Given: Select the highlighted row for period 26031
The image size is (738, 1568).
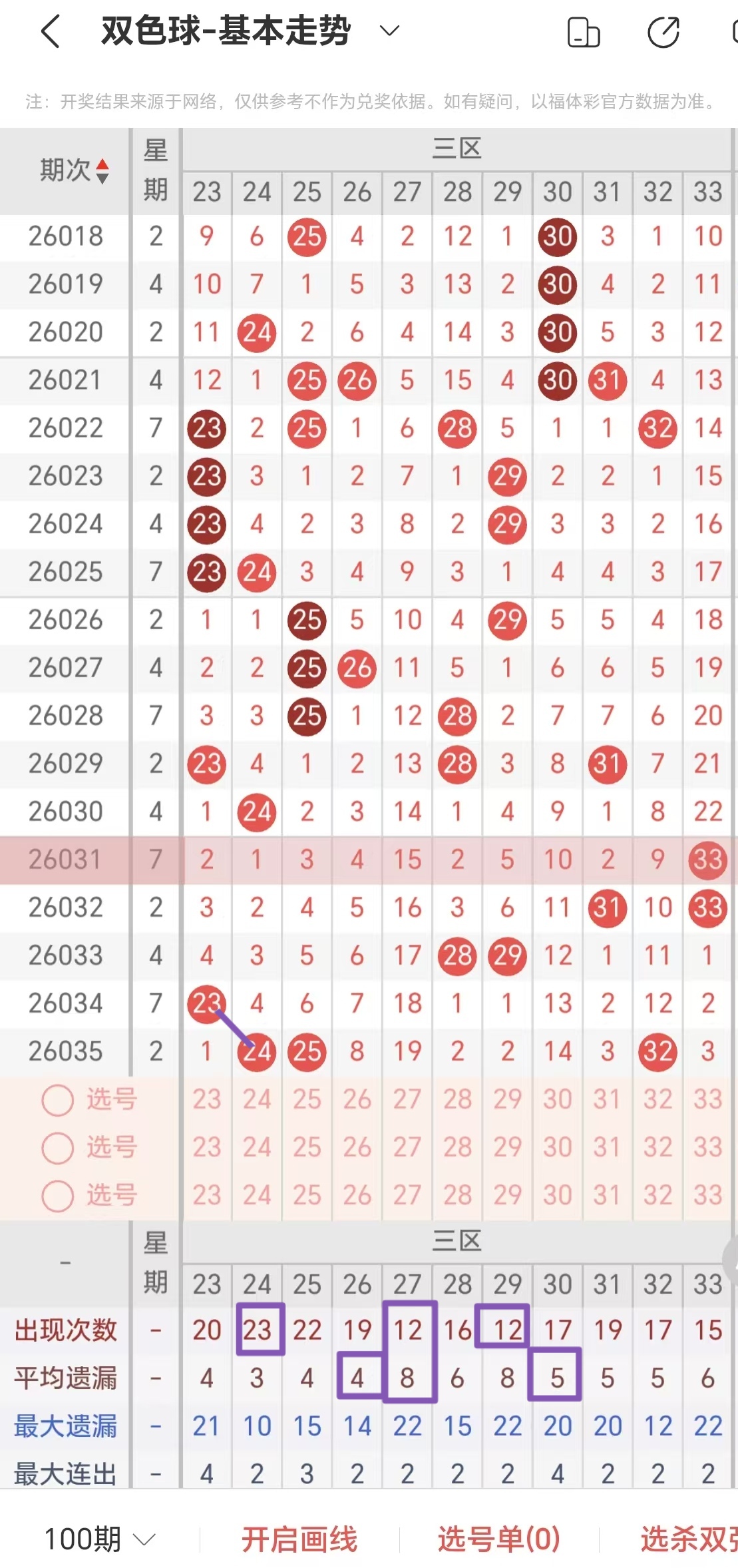Looking at the screenshot, I should click(65, 860).
